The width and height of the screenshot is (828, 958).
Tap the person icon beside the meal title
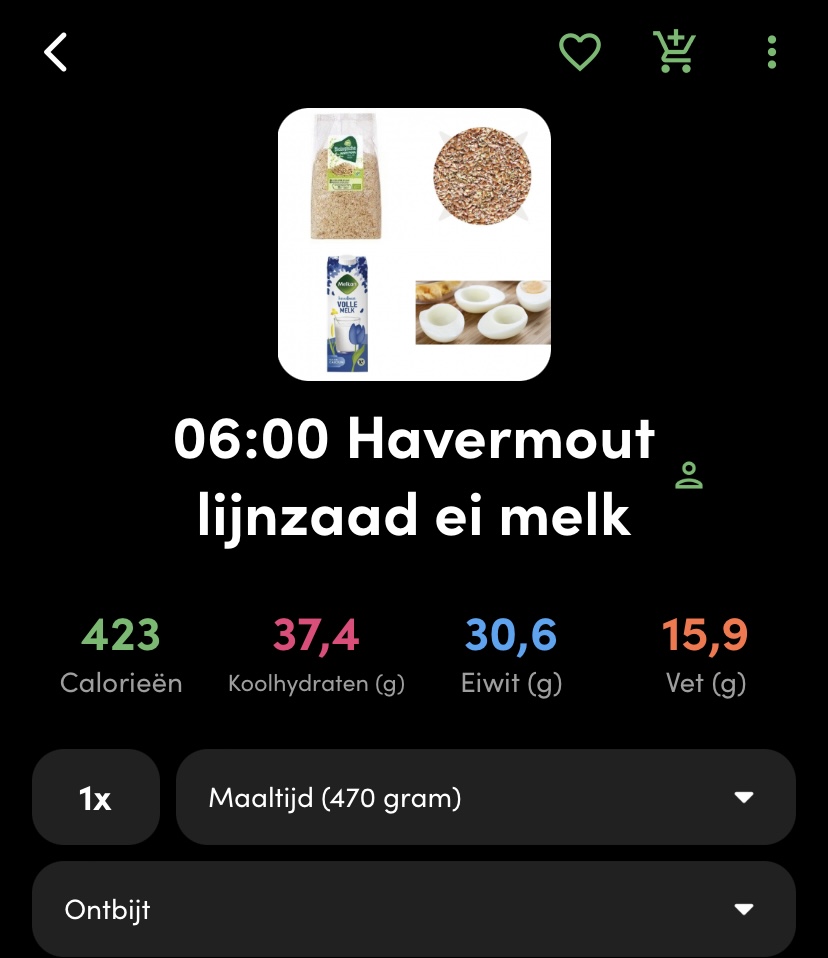689,475
